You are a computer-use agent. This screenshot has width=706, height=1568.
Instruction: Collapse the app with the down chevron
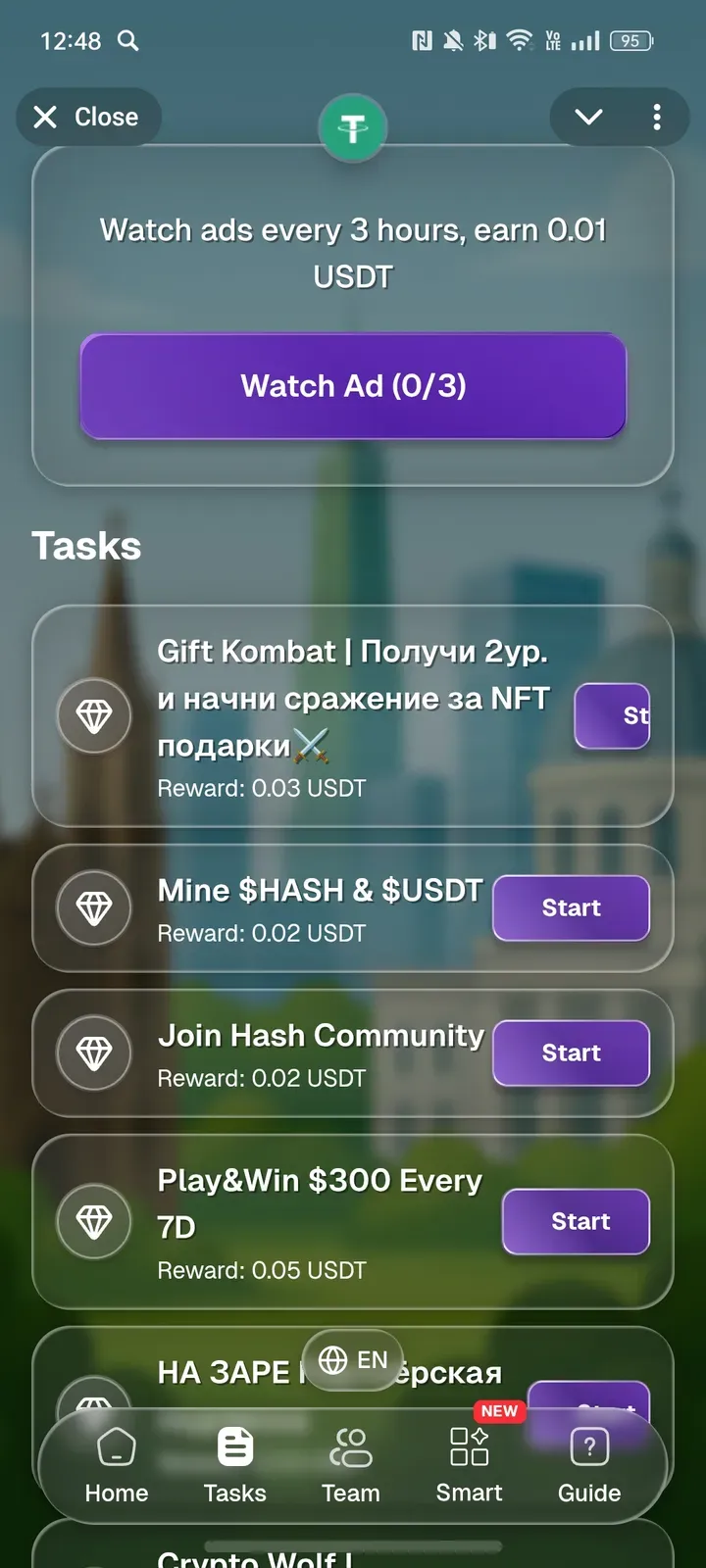[588, 118]
